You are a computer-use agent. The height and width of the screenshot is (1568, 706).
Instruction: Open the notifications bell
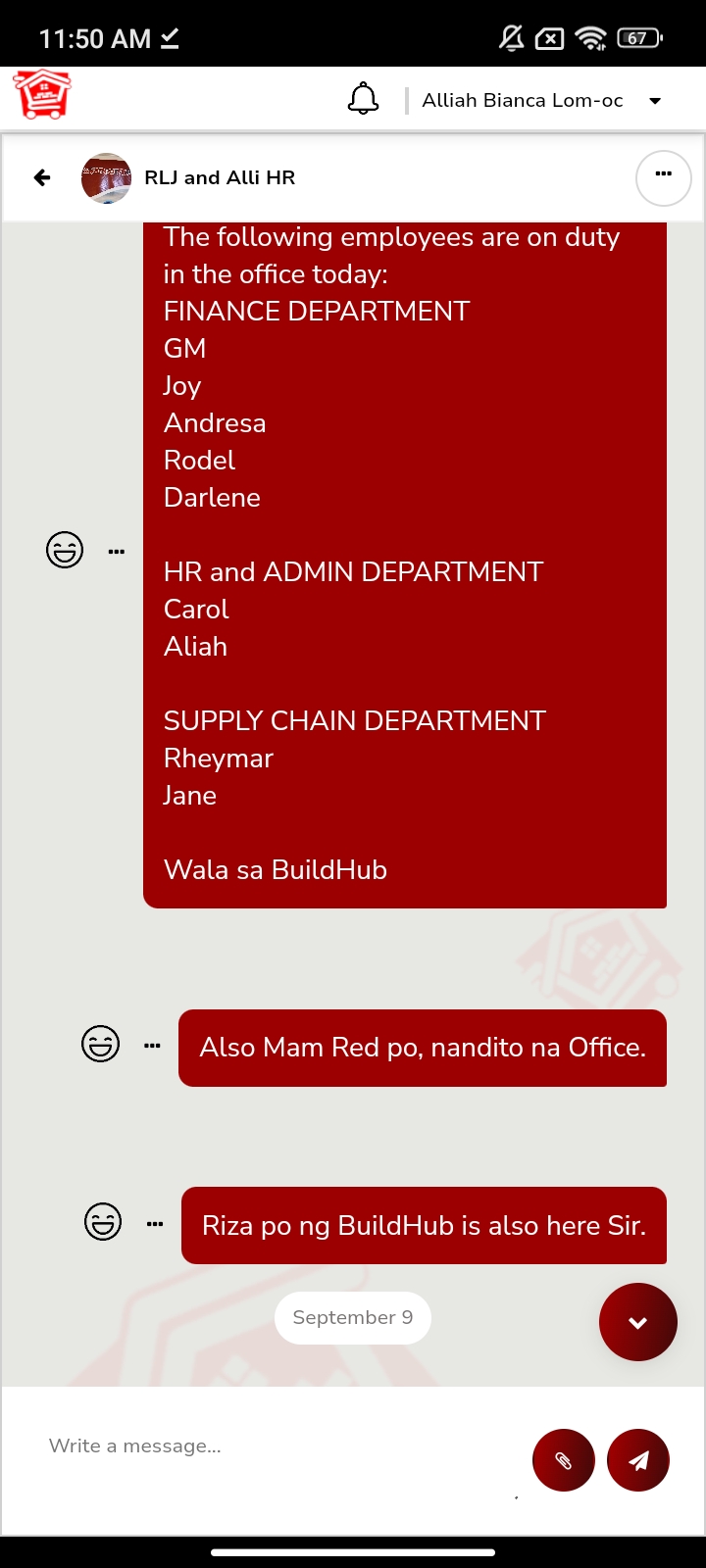(363, 99)
